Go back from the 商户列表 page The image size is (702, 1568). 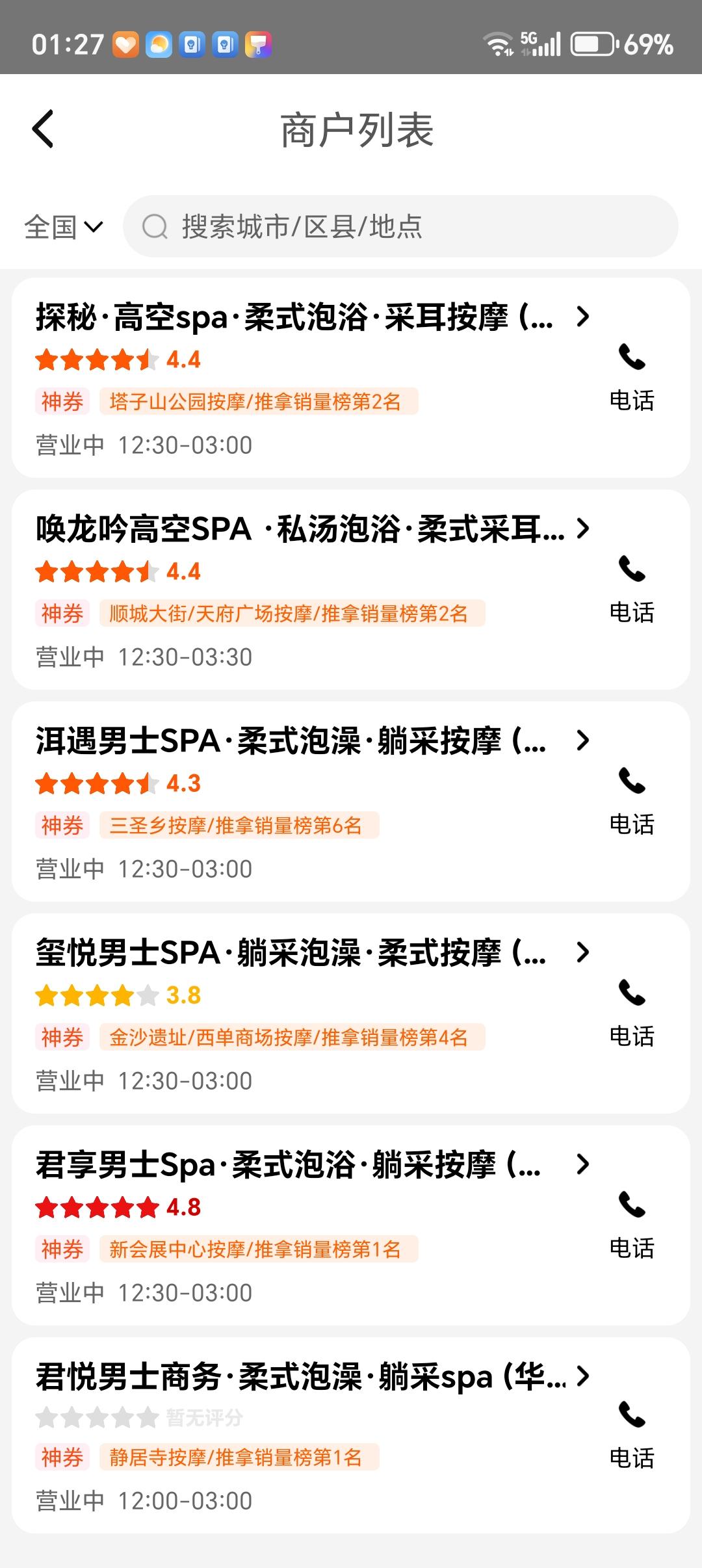tap(43, 129)
